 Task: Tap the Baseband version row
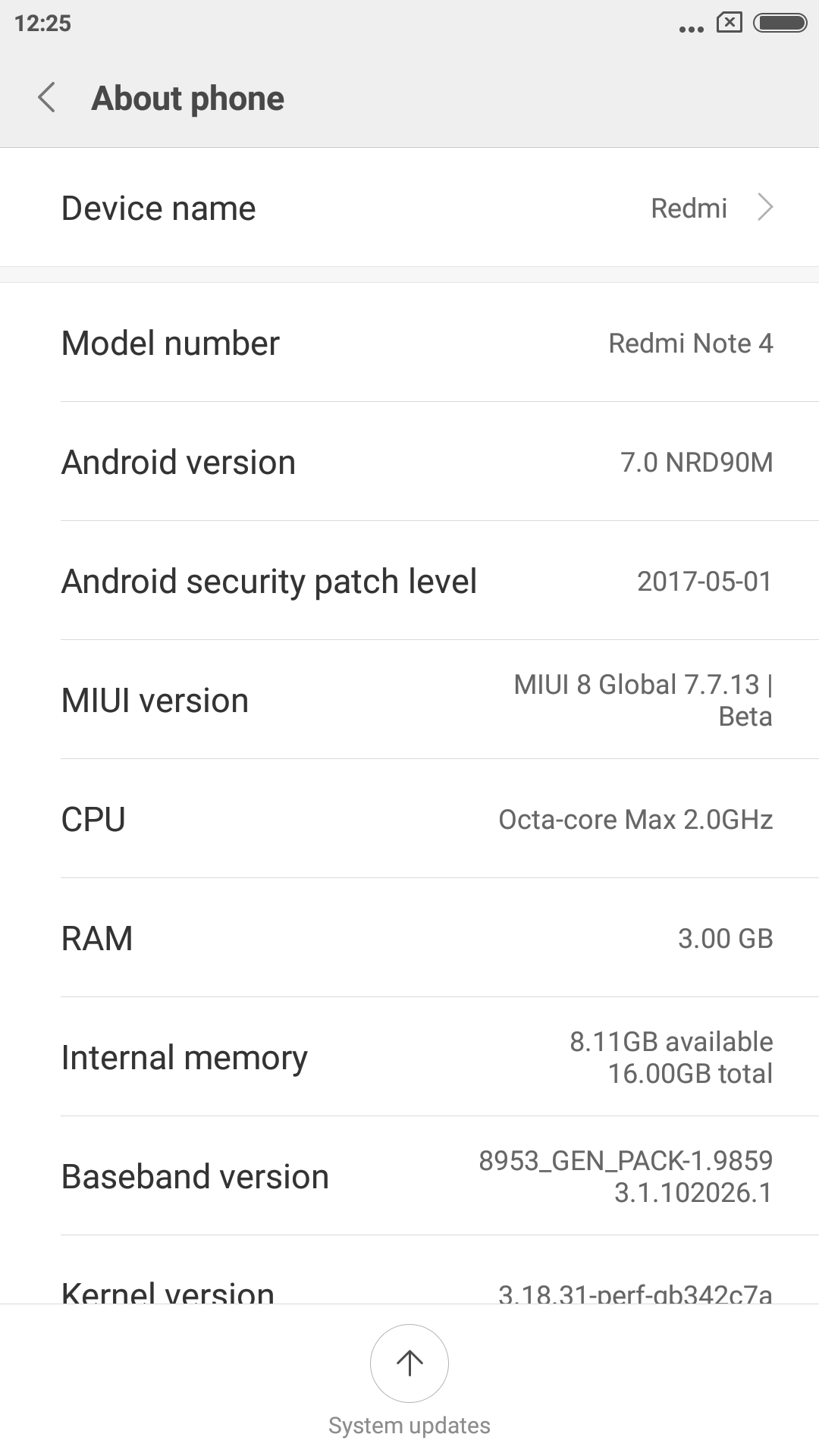point(409,1176)
